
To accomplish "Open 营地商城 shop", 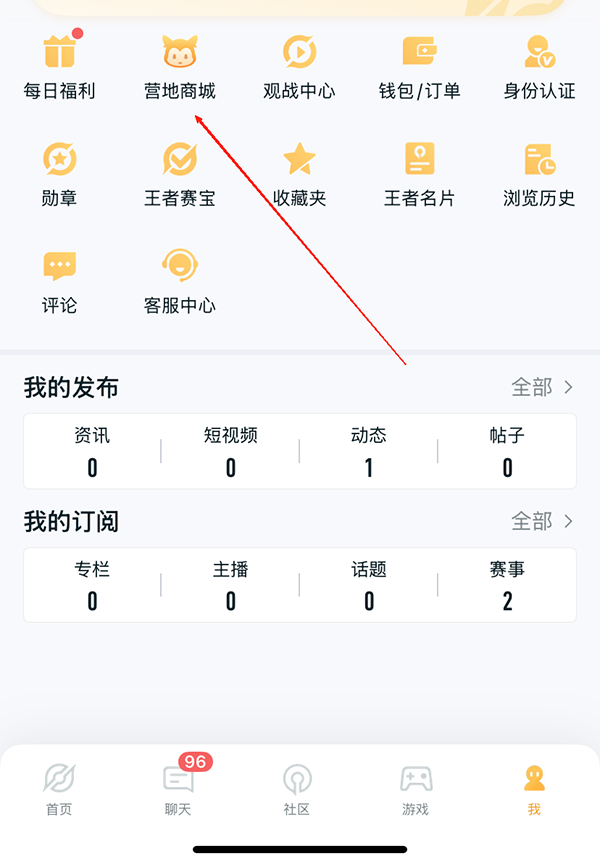I will click(180, 64).
